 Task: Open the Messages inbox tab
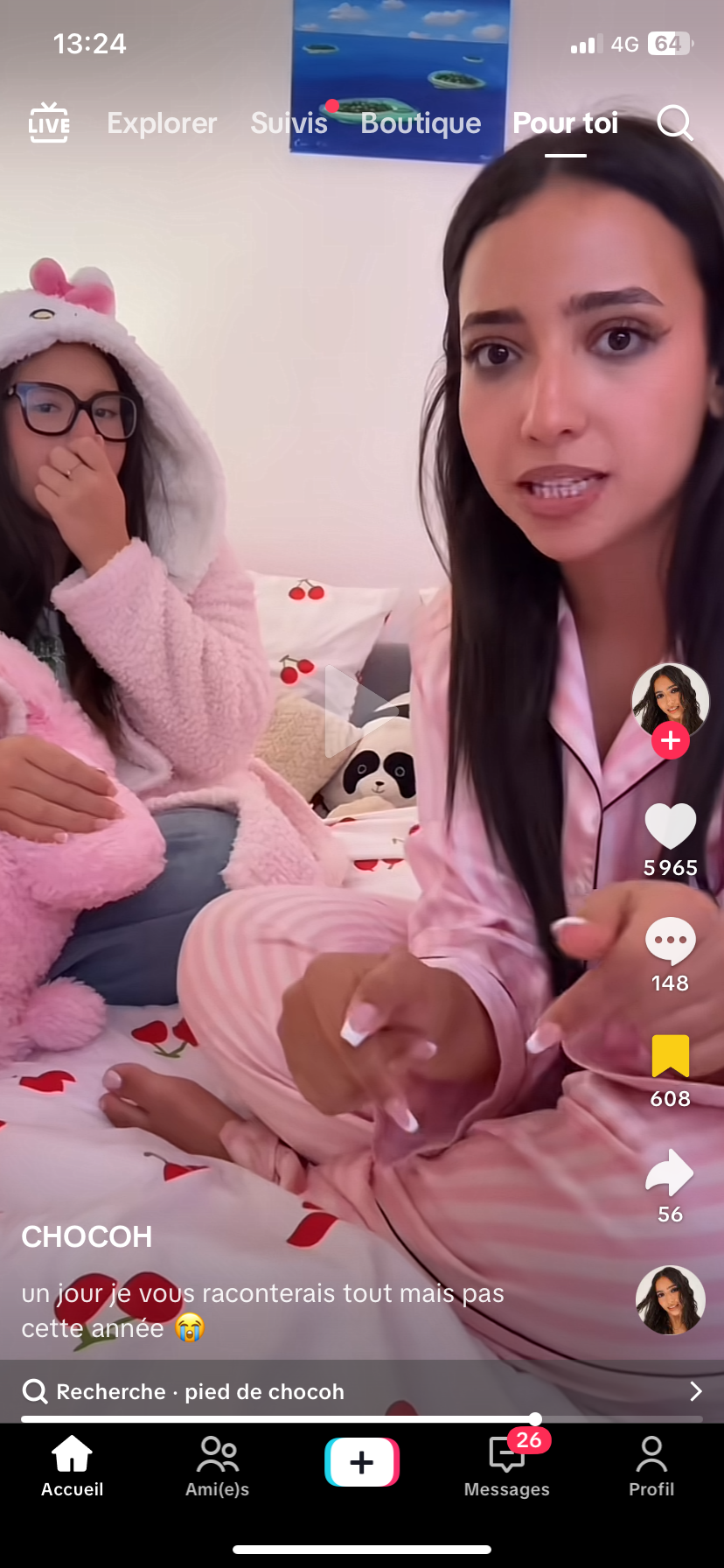point(507,1467)
